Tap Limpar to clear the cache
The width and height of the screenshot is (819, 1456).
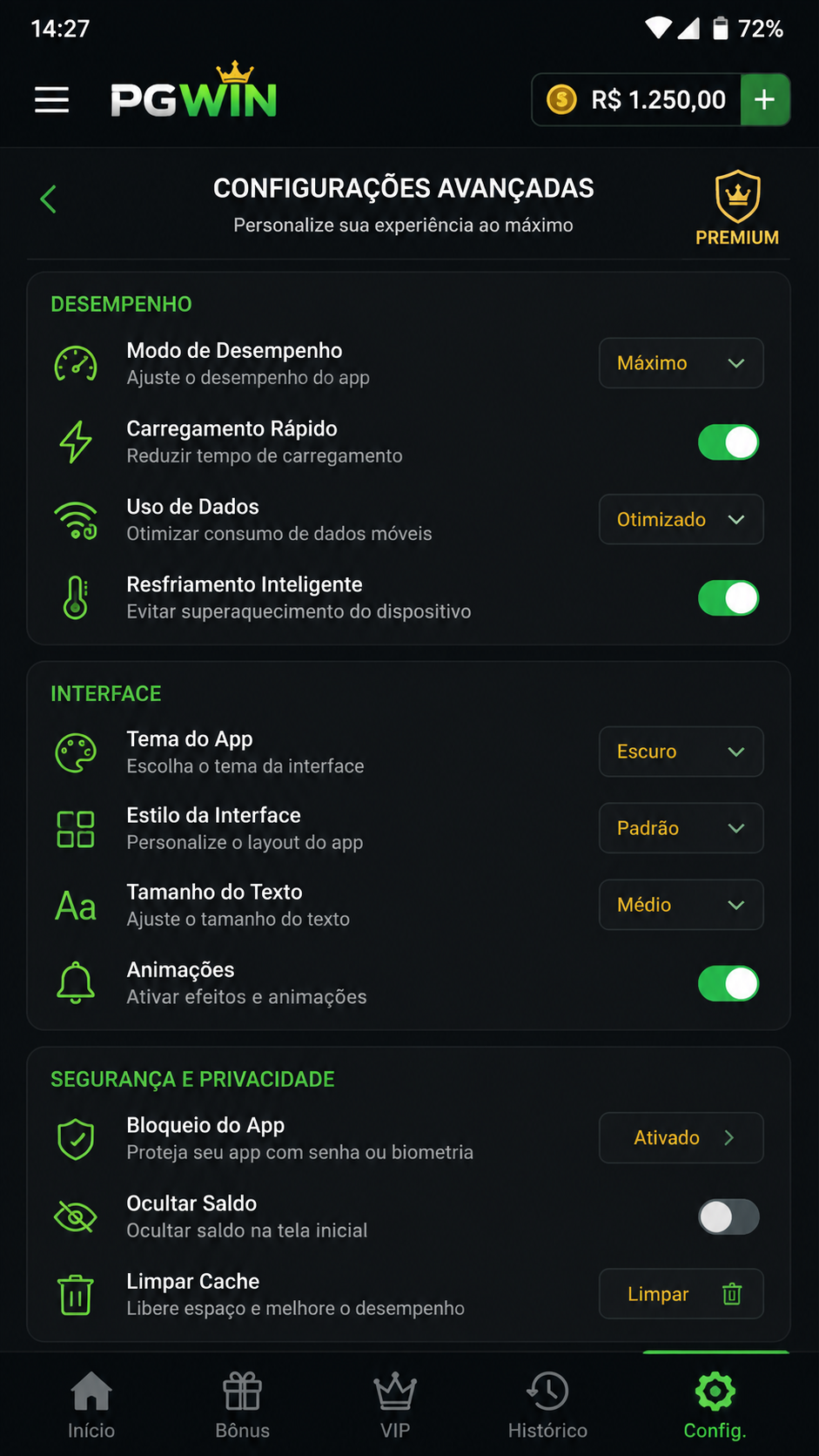point(681,1294)
